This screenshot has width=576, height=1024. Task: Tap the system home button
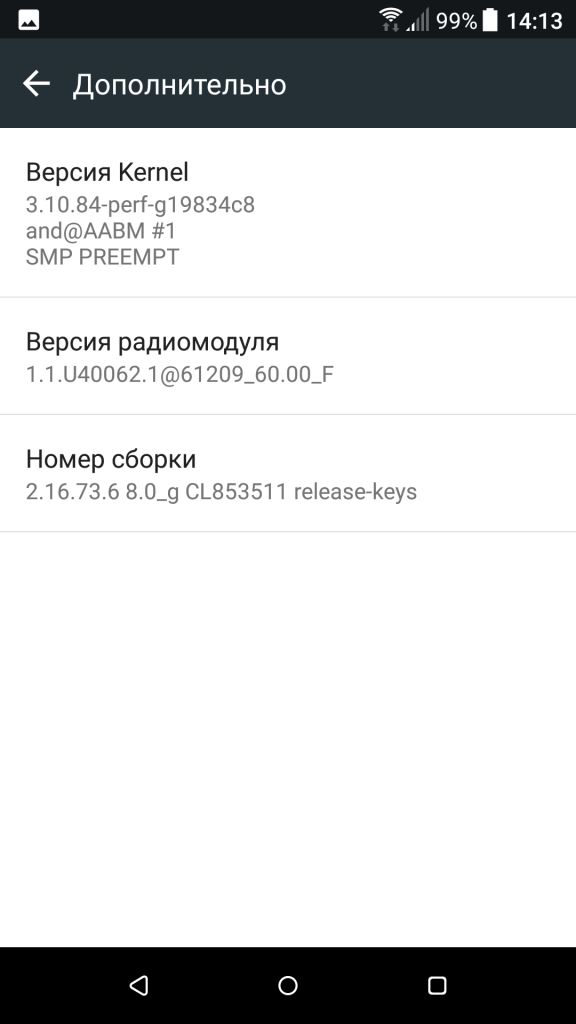coord(288,985)
